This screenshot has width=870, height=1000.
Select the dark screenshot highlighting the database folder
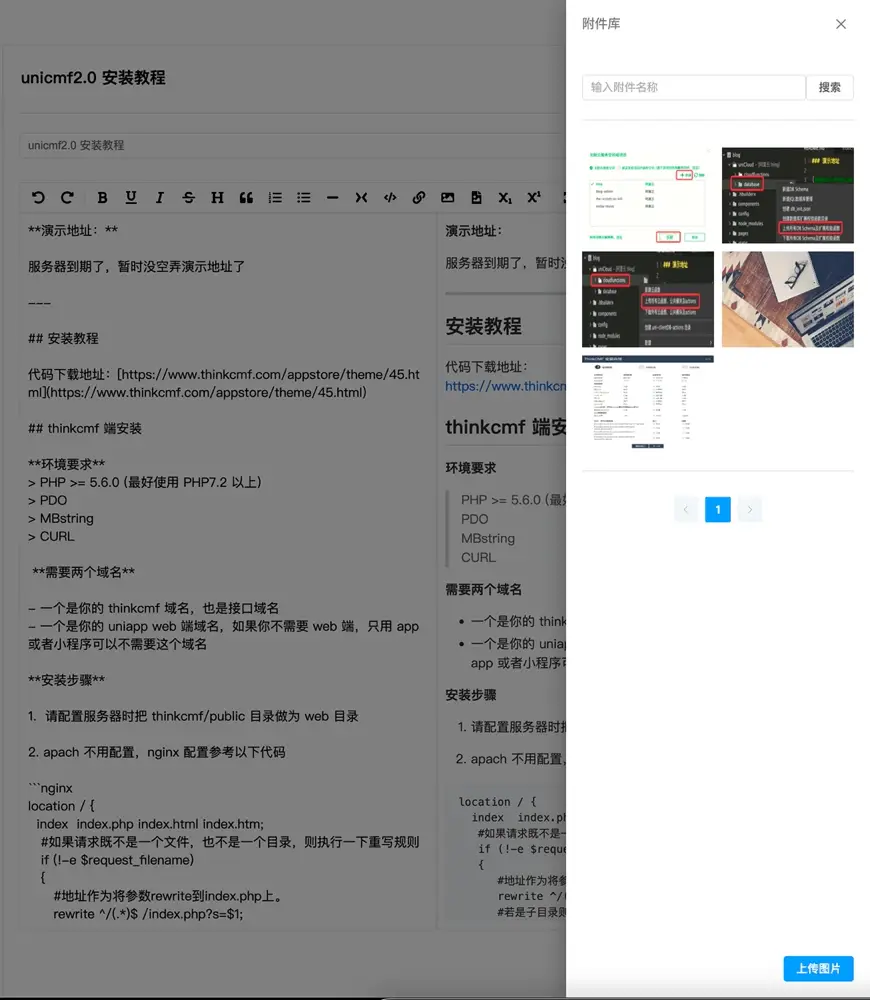click(x=787, y=195)
